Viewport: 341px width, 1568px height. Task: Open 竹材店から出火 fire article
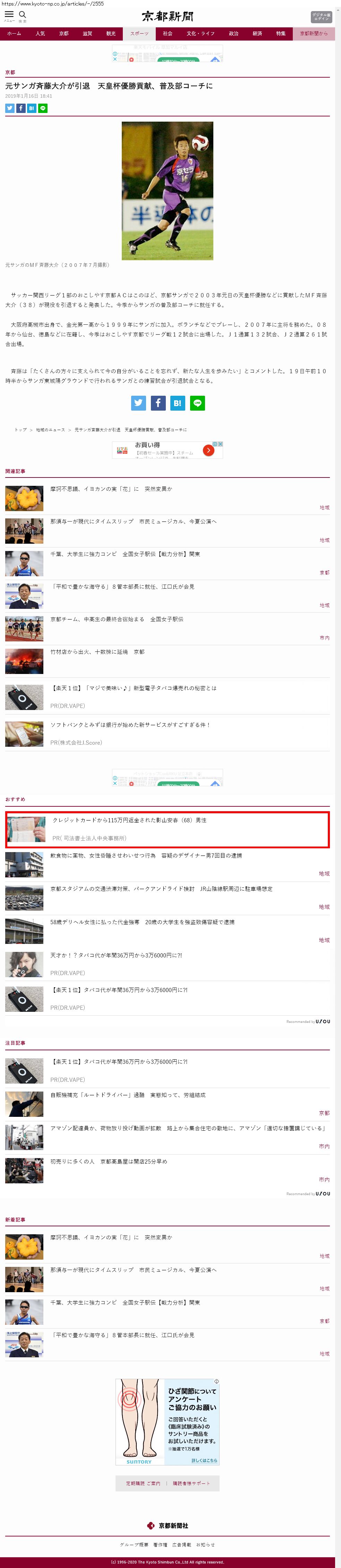coord(97,651)
